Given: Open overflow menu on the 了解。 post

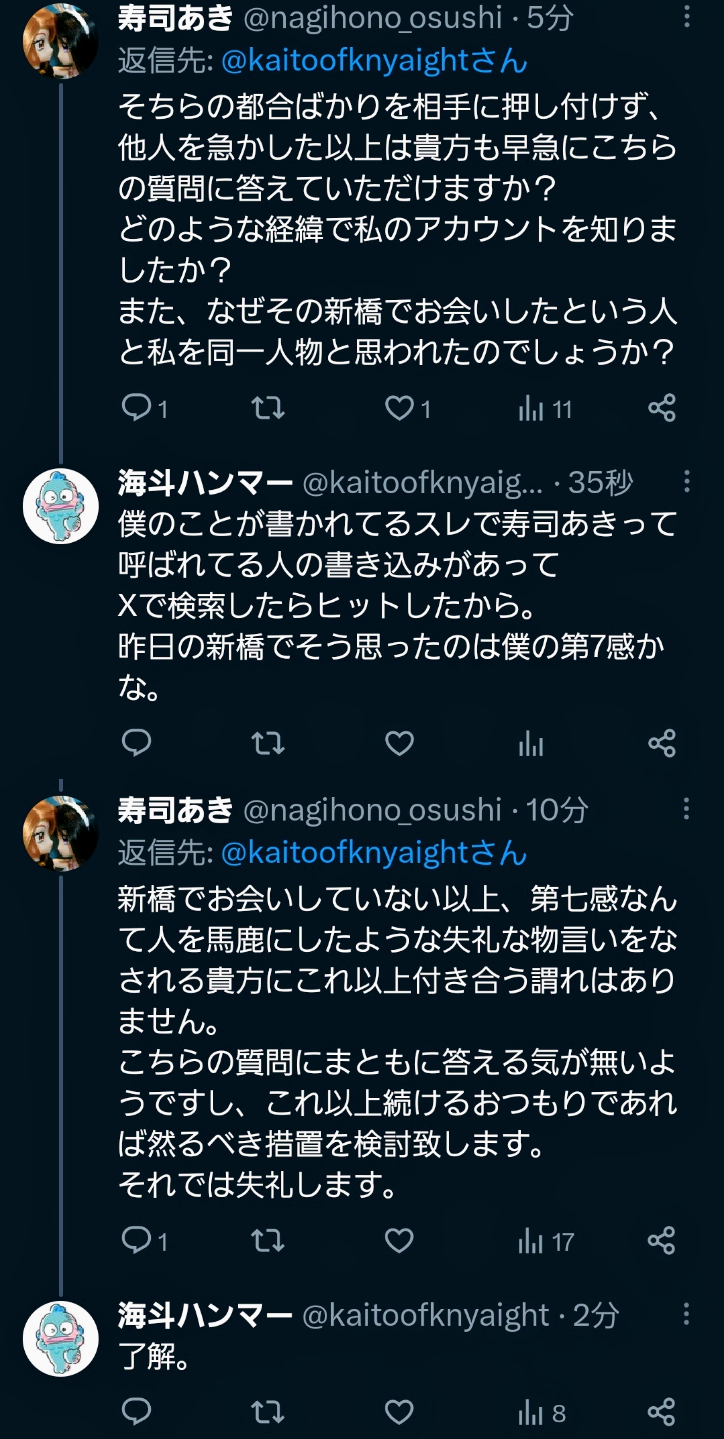Looking at the screenshot, I should point(686,1314).
